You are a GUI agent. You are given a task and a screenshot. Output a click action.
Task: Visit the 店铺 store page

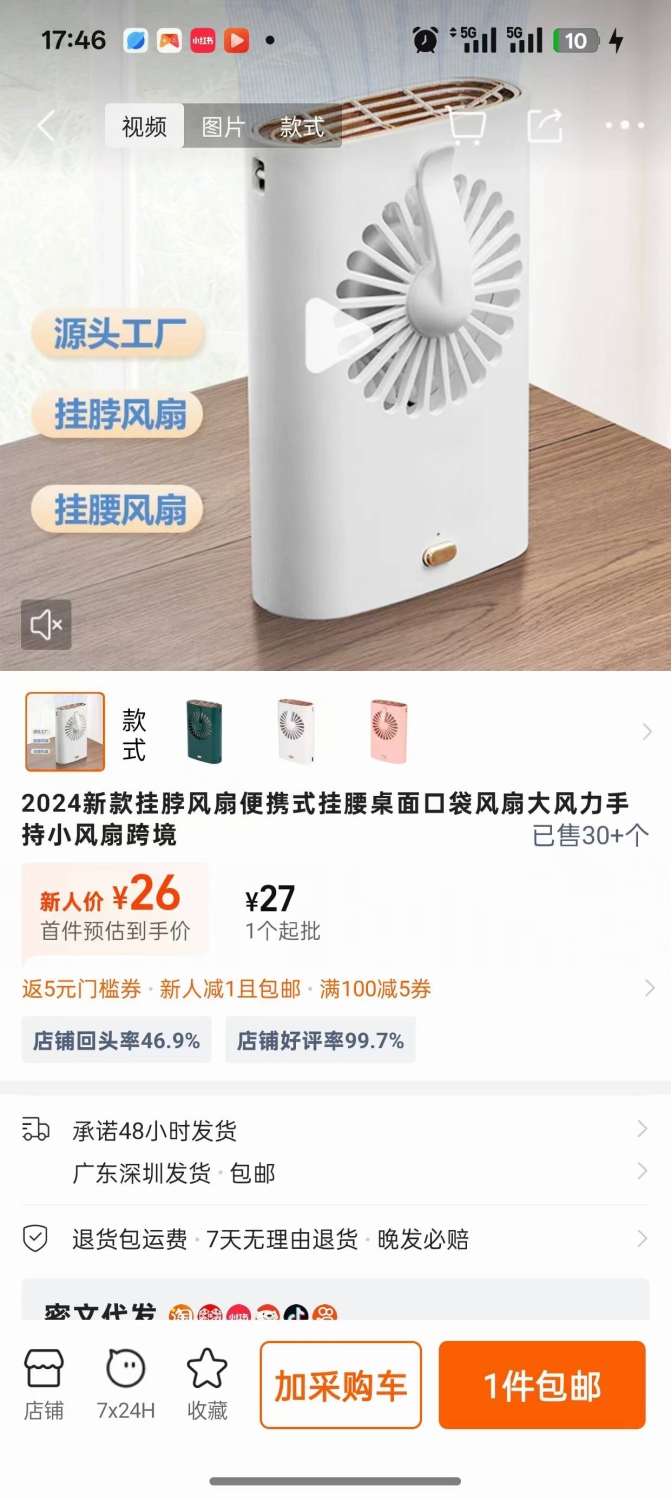44,1385
